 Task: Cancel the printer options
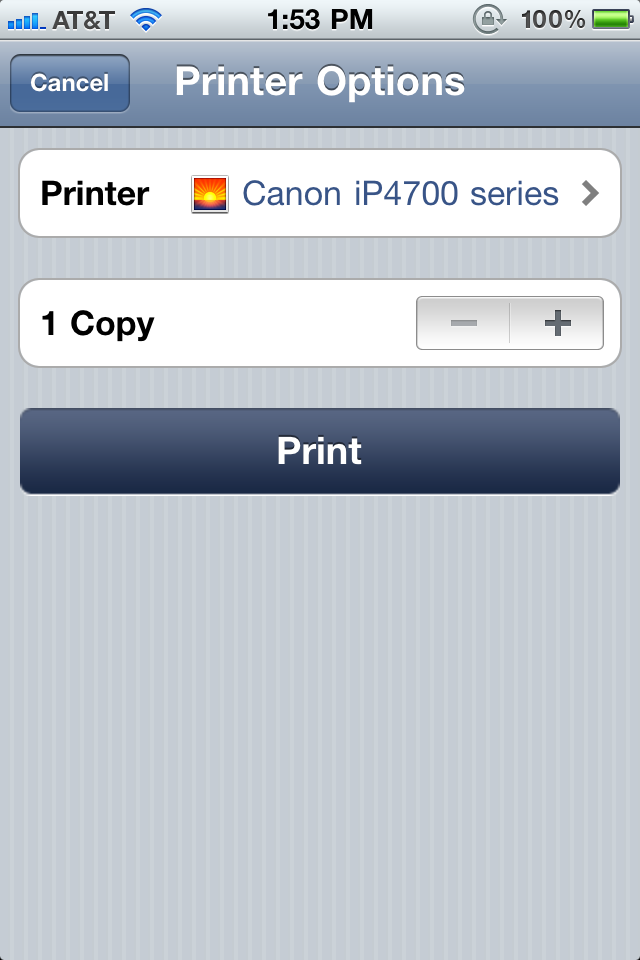point(69,83)
